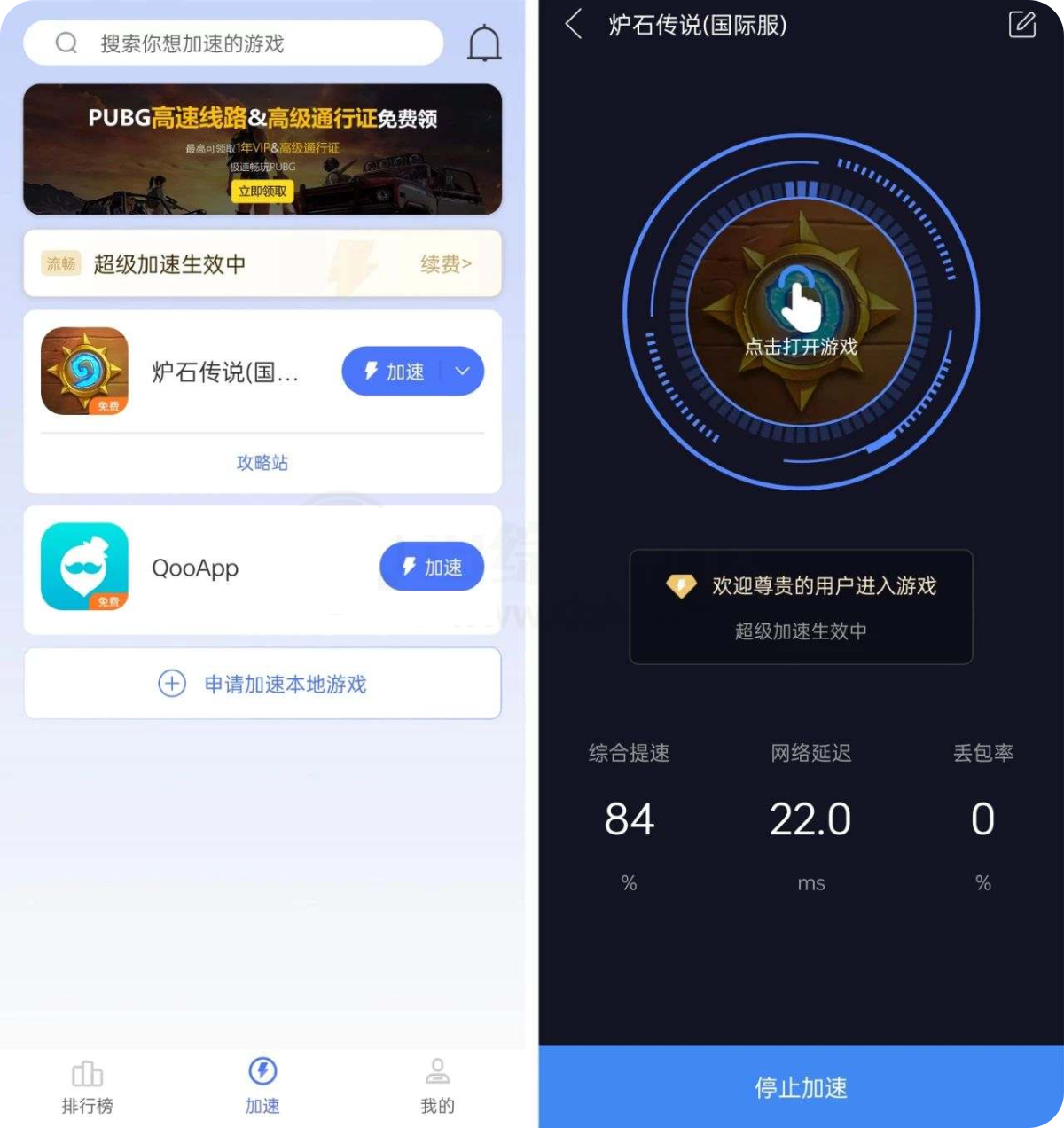Tap 申请加速本地游戏
The width and height of the screenshot is (1064, 1128).
(262, 684)
